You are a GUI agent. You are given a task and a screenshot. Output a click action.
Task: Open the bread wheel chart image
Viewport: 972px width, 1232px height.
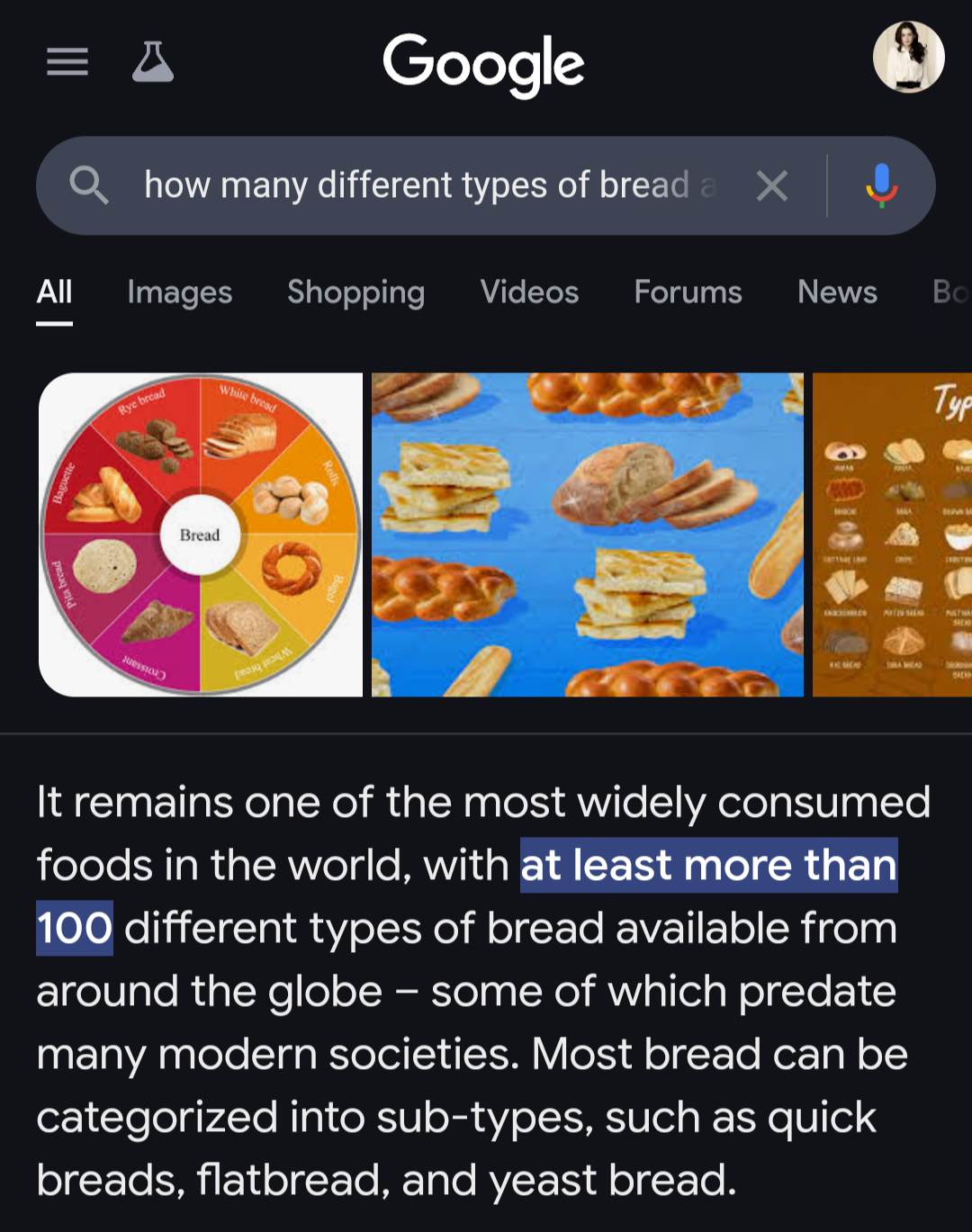pos(201,535)
